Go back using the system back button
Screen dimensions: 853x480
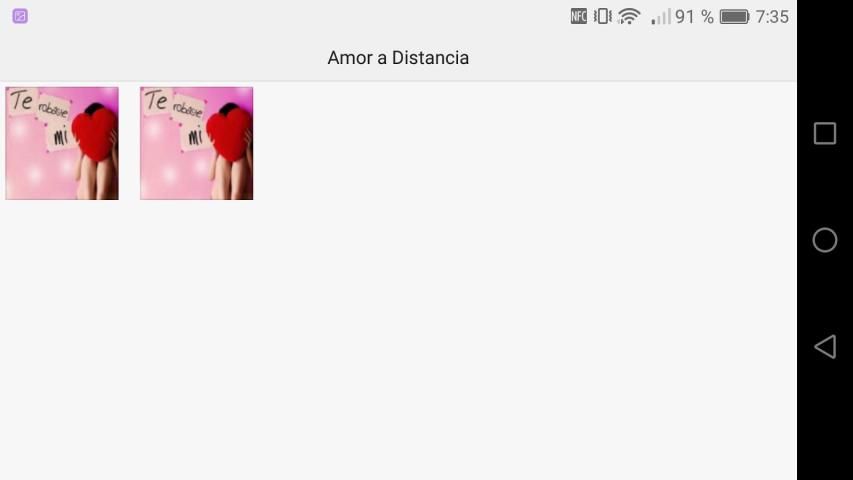point(824,347)
